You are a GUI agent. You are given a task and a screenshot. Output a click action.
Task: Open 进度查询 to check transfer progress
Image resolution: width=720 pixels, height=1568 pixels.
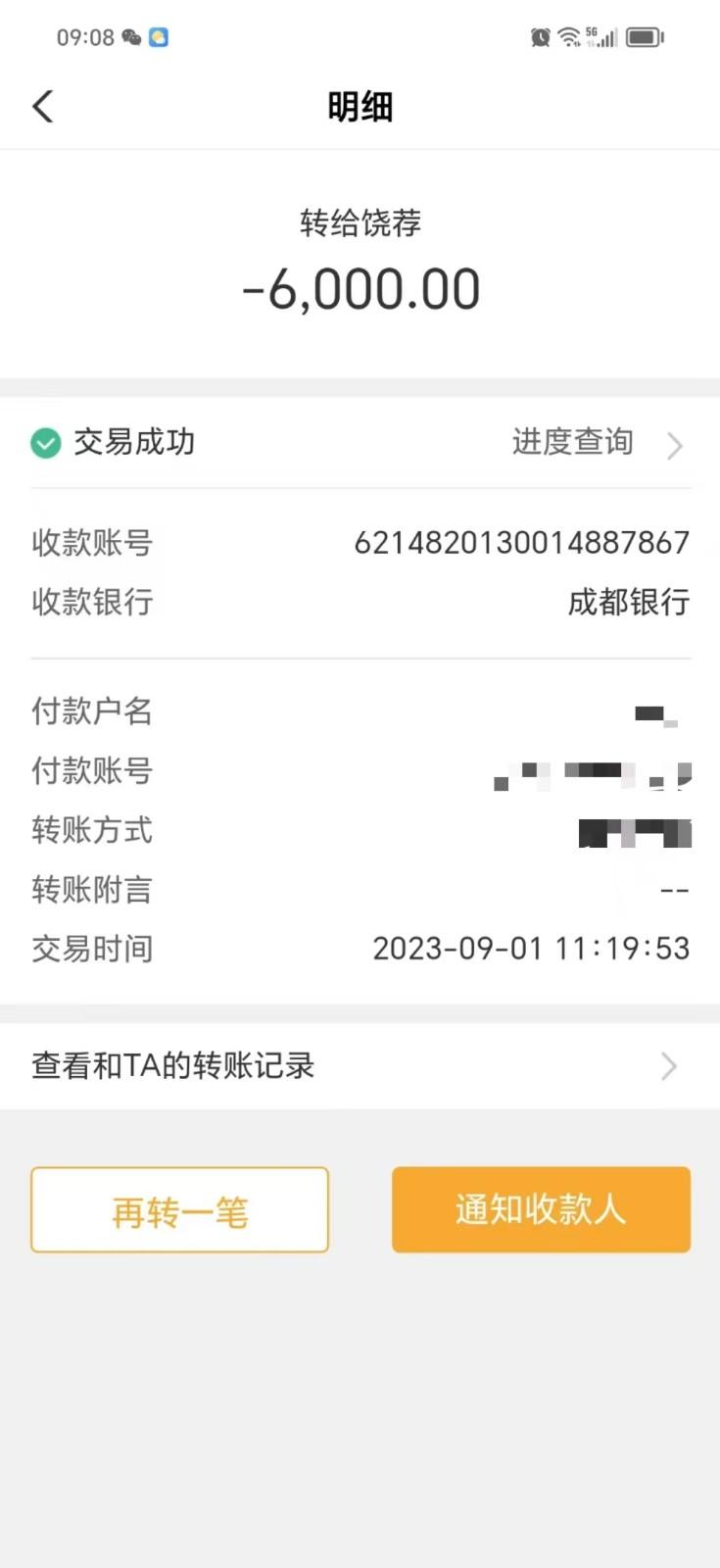594,443
